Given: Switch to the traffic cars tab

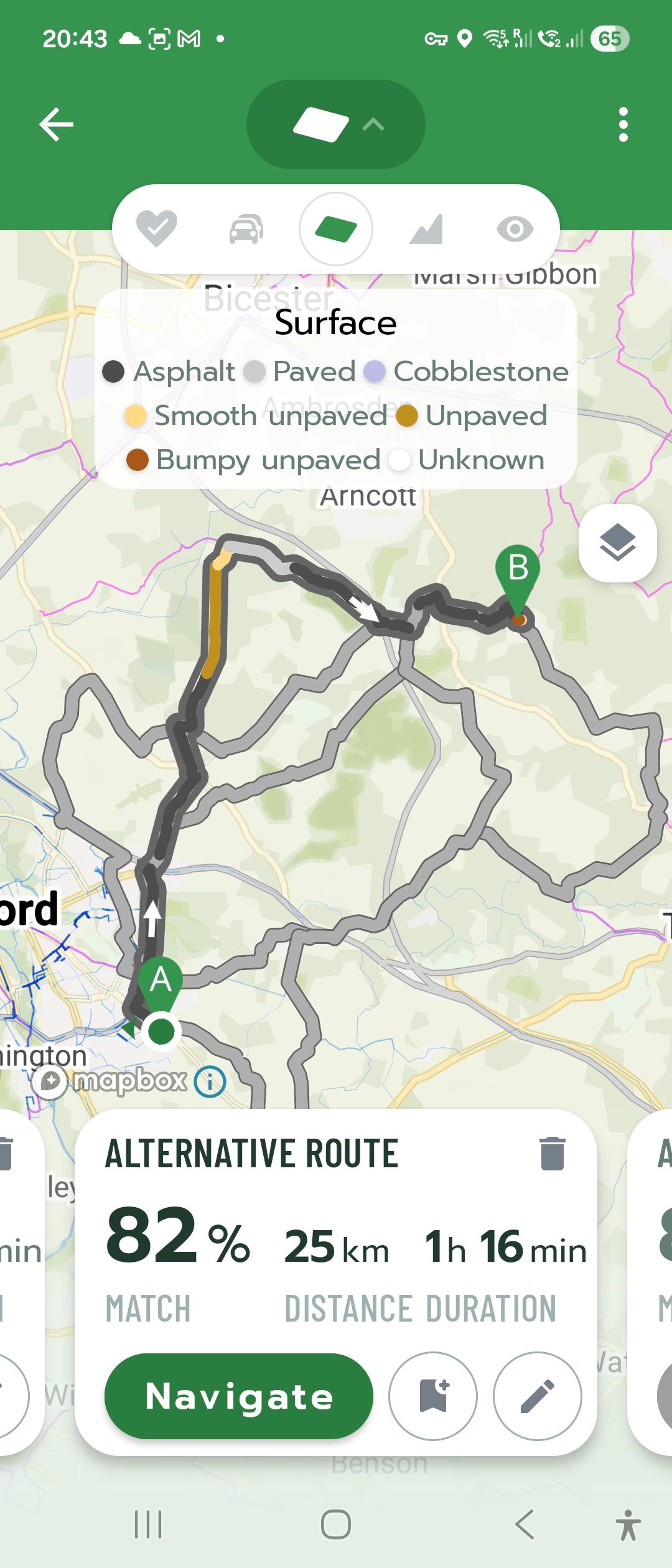Looking at the screenshot, I should (x=246, y=229).
